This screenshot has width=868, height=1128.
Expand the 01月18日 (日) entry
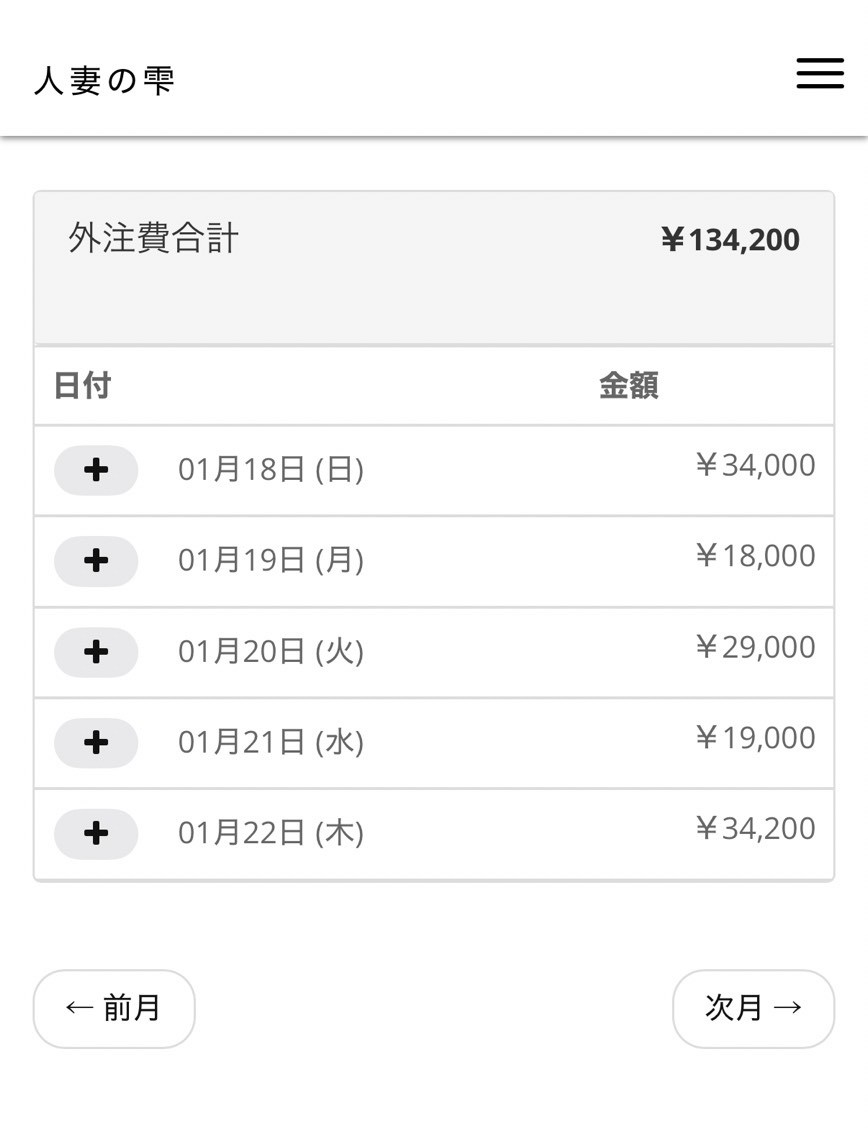click(x=95, y=470)
